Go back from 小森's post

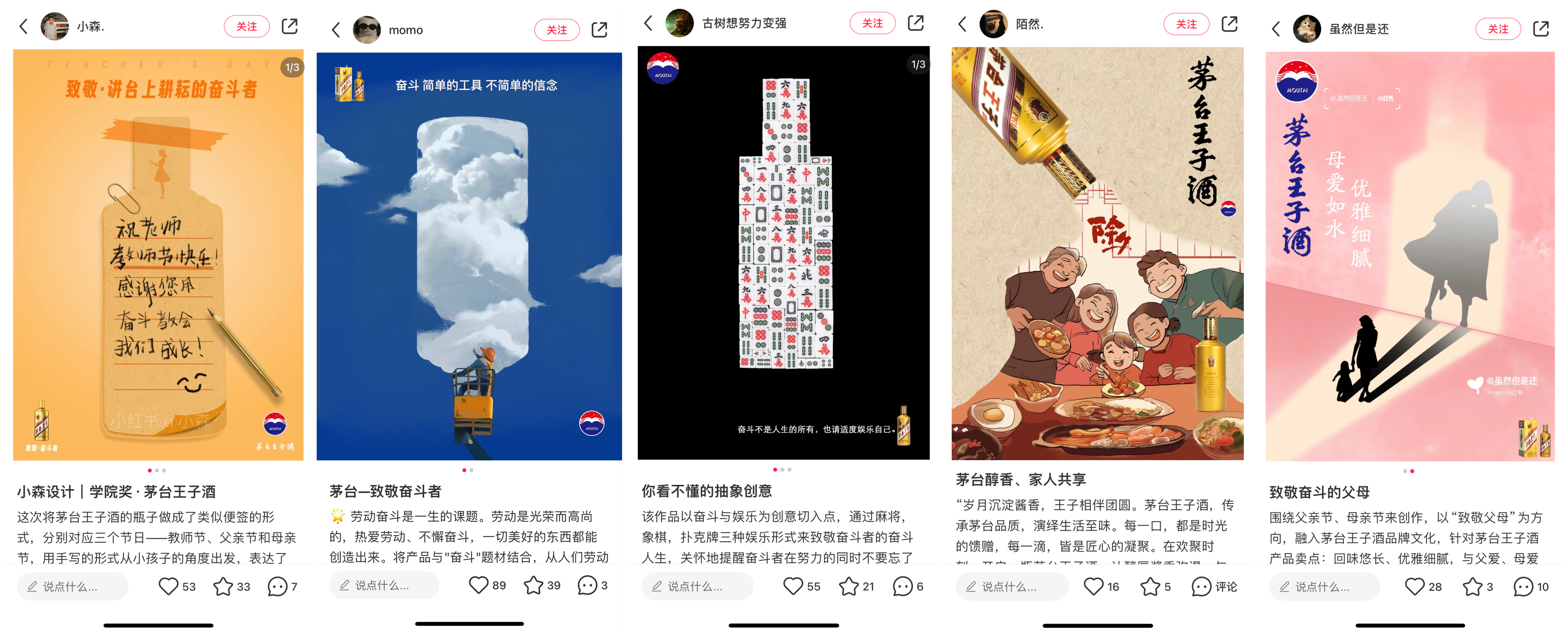24,26
